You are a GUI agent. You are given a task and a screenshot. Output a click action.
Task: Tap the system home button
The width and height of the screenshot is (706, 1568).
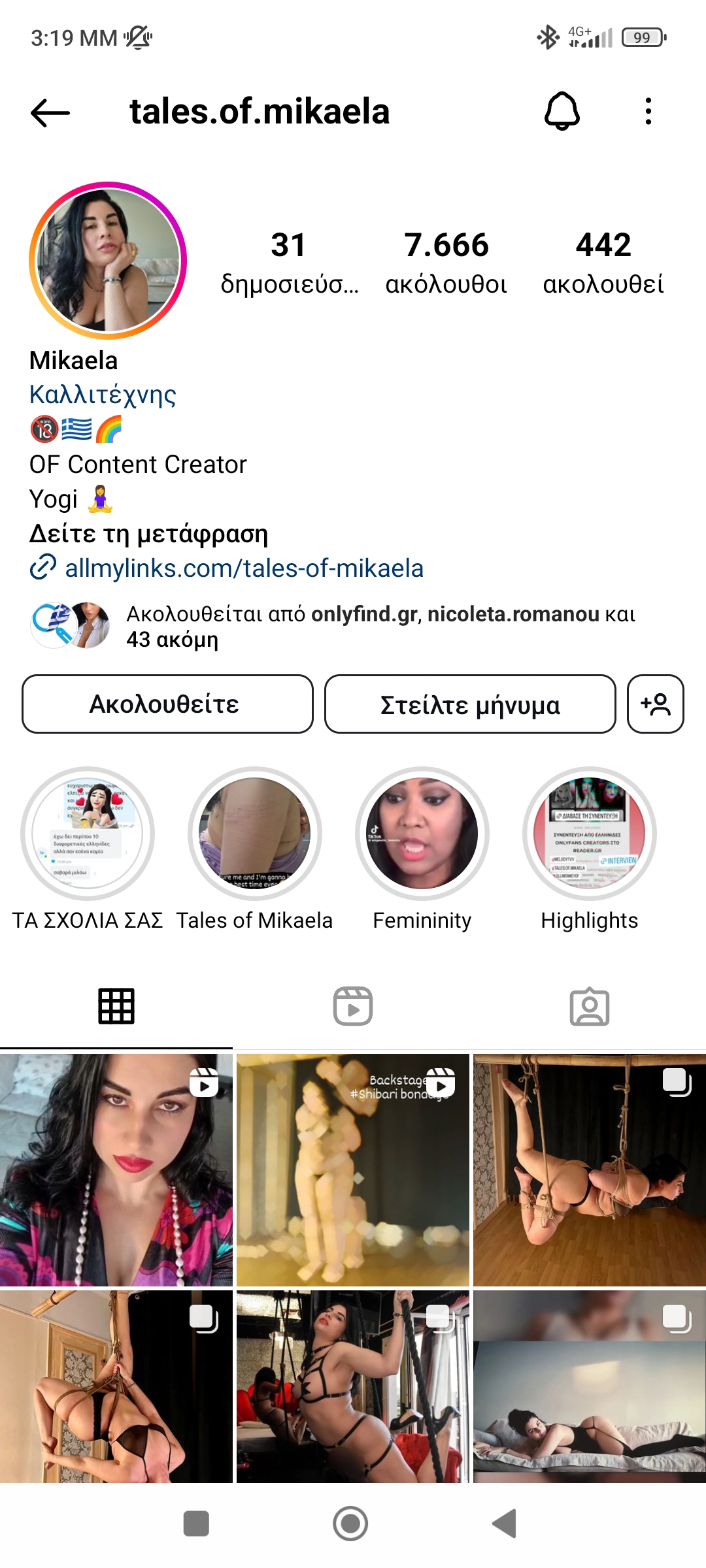click(x=351, y=1524)
